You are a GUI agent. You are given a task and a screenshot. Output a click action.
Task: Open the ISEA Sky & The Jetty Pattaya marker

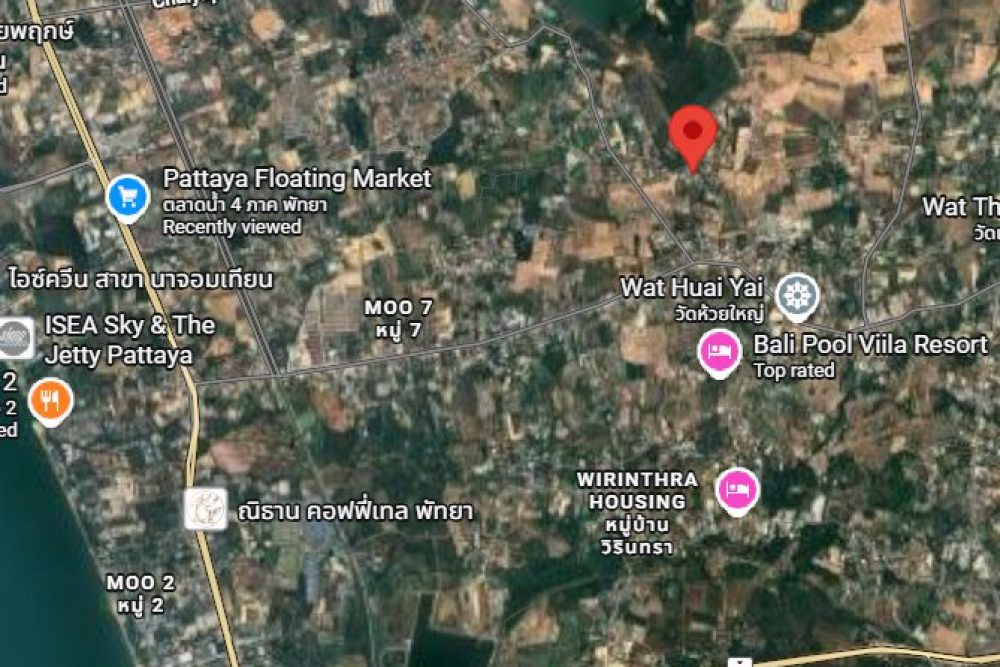[14, 340]
